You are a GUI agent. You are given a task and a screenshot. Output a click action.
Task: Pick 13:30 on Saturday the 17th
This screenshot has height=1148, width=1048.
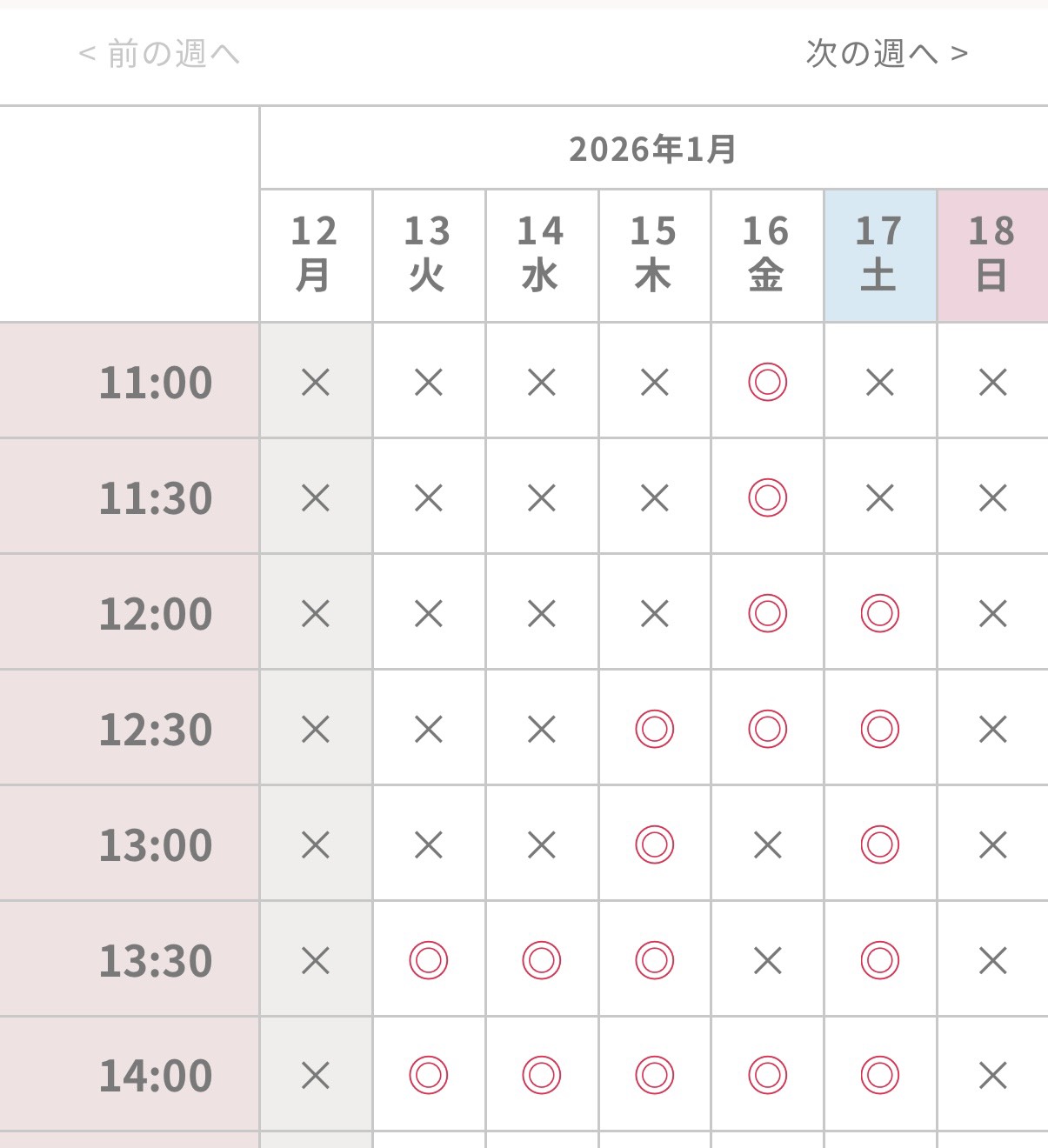point(879,960)
